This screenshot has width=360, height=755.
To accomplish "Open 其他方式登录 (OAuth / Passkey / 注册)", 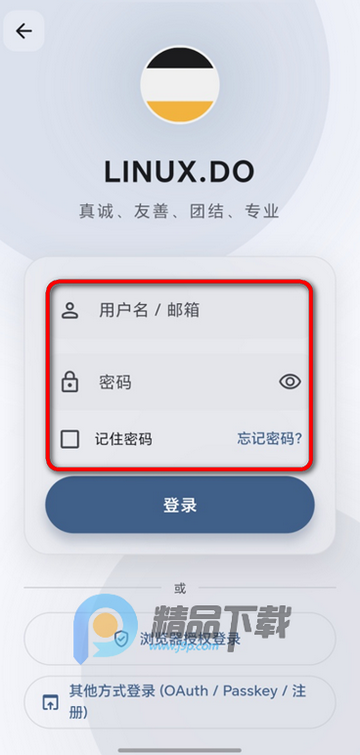I will click(x=180, y=702).
